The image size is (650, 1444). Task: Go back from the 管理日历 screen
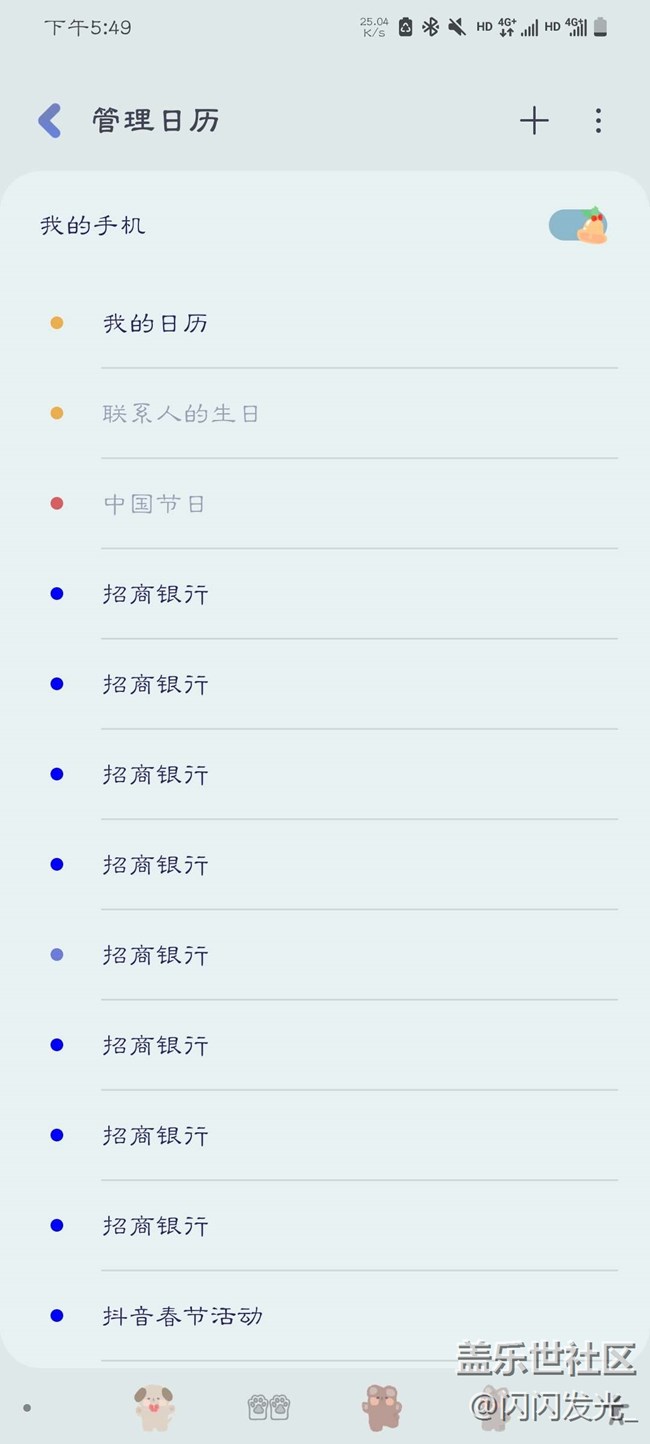point(49,121)
